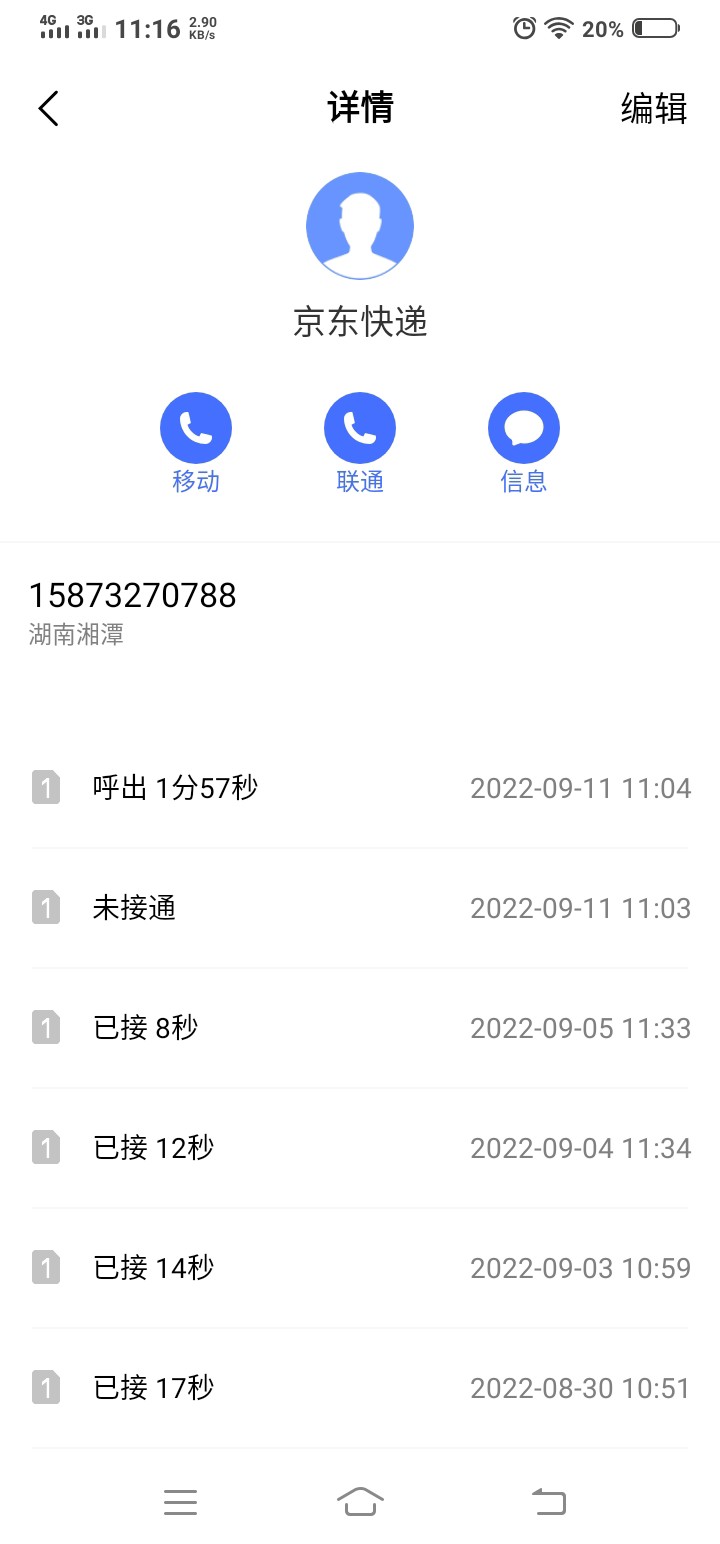Send a message via the 信息 button
The image size is (720, 1544).
523,429
